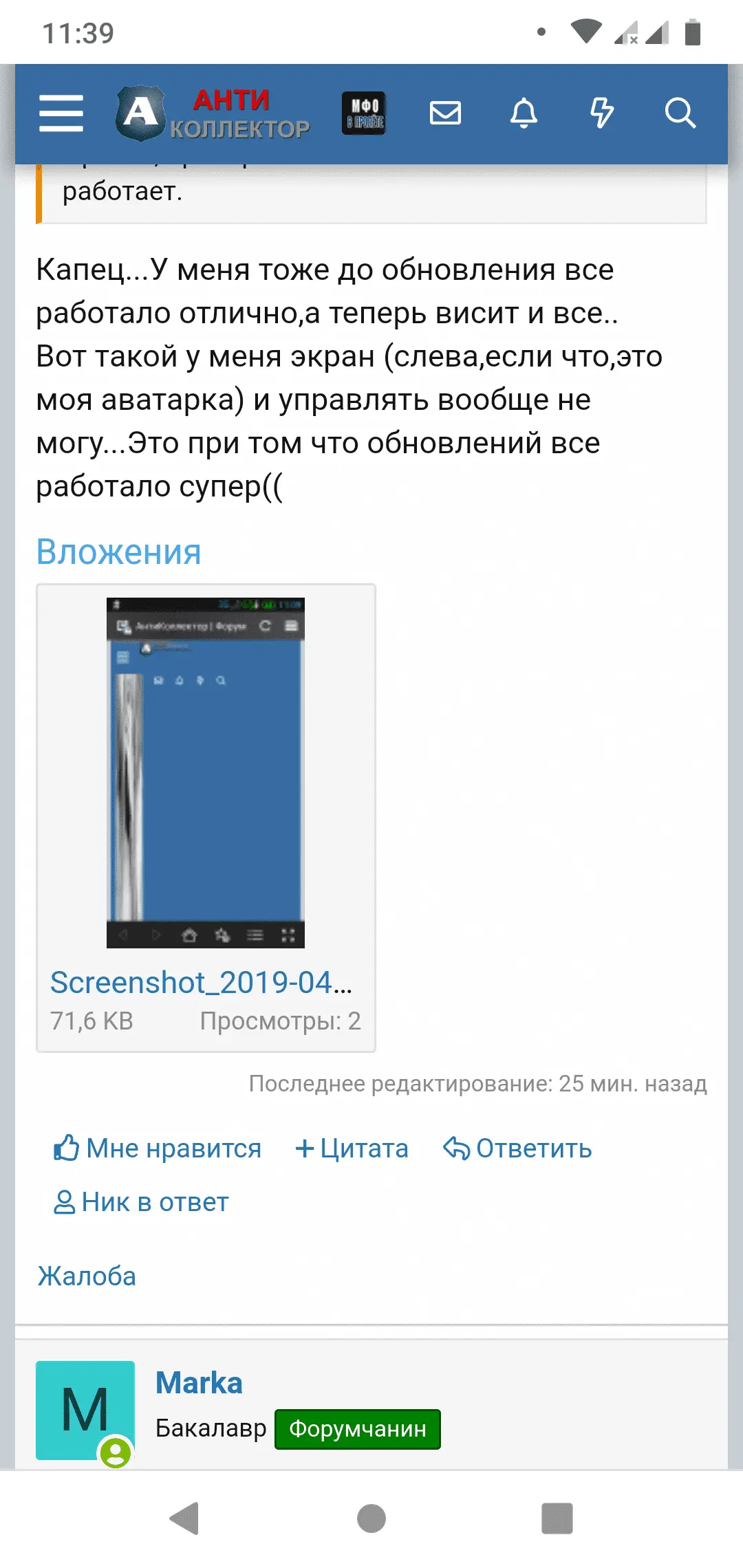Insert nickname with Ник в ответ
Screen dimensions: 743x1568
click(x=142, y=1202)
